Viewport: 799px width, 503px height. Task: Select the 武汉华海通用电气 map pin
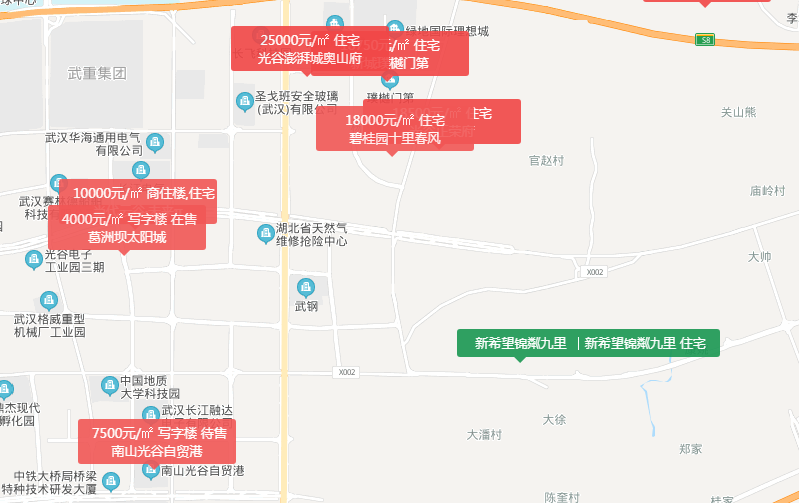pyautogui.click(x=155, y=143)
